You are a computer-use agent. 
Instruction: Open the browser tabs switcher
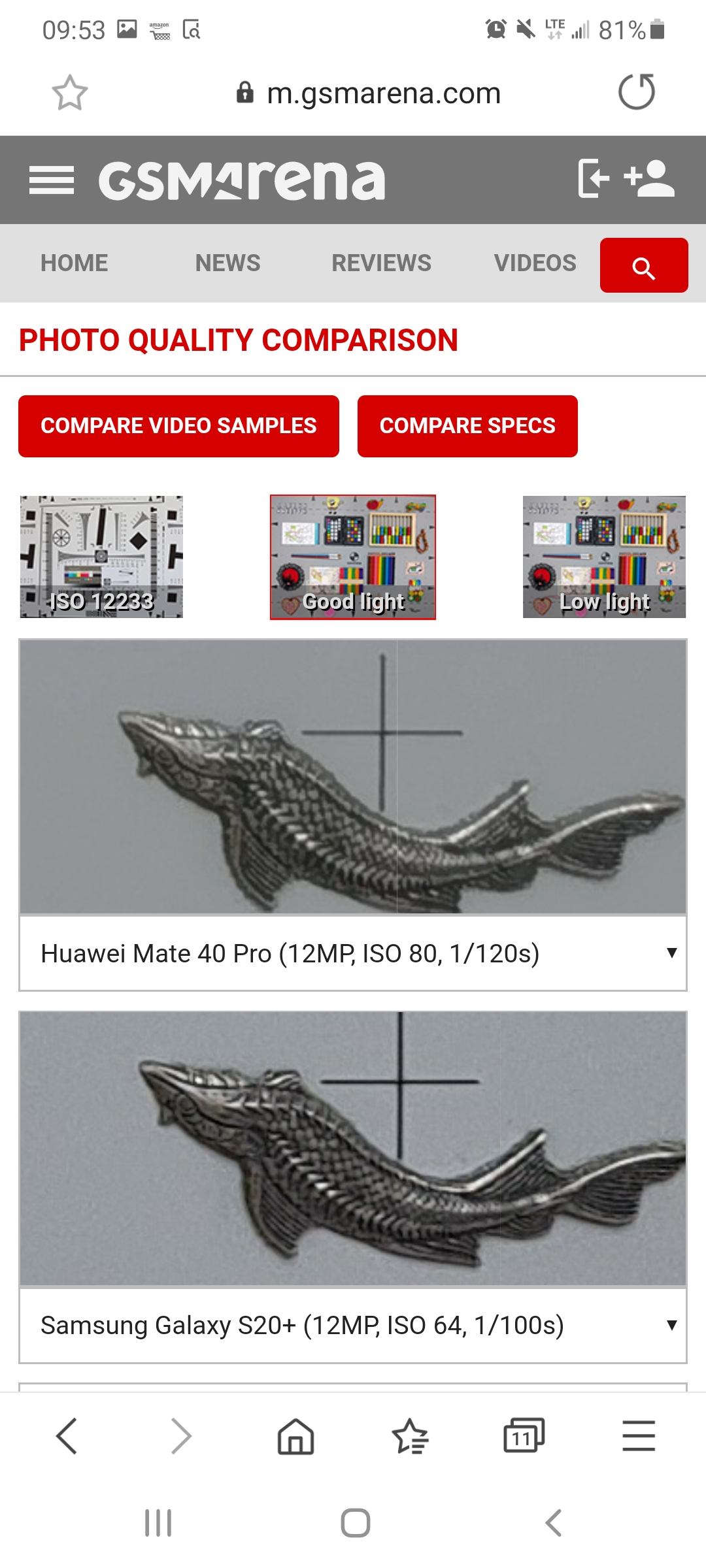[x=524, y=1436]
